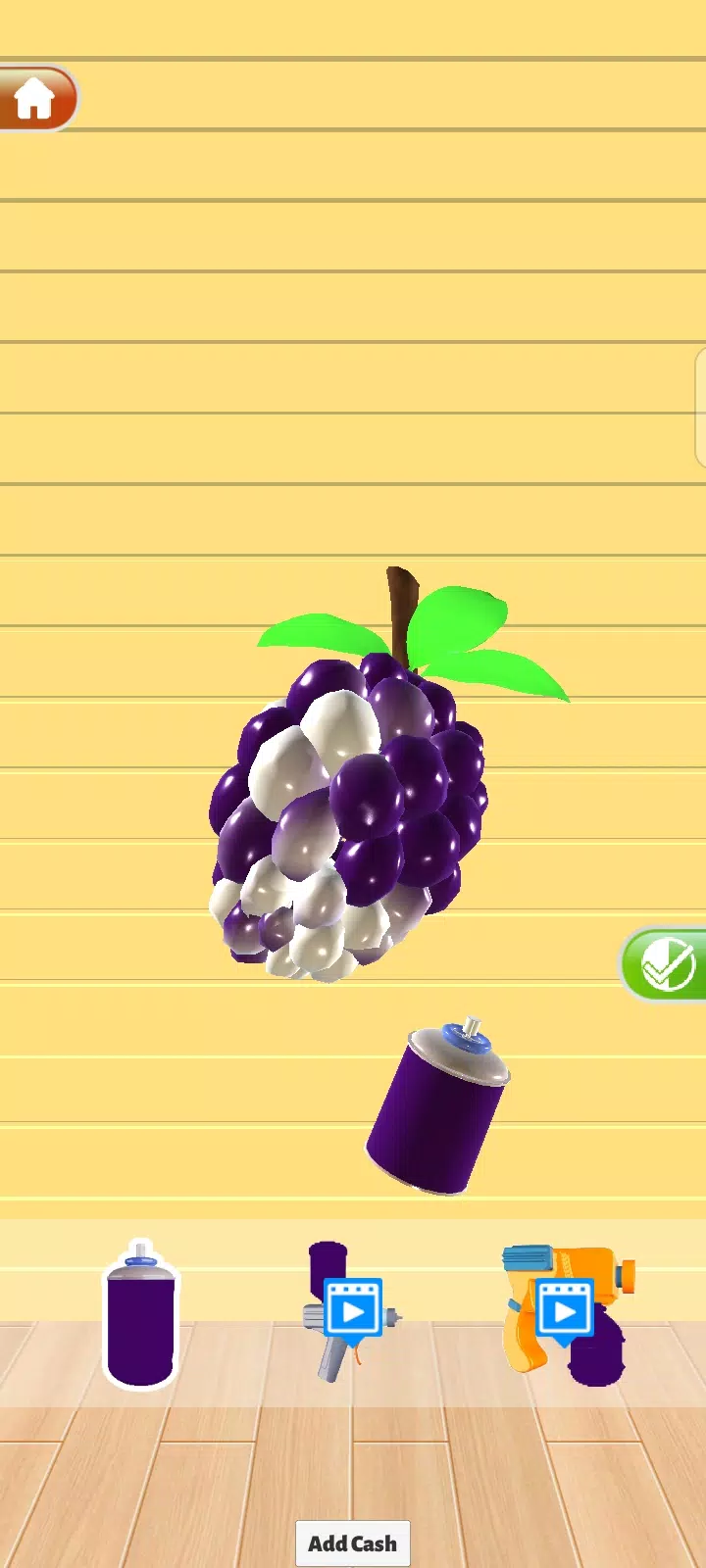
Task: Tap the Add Cash button
Action: click(x=353, y=1543)
